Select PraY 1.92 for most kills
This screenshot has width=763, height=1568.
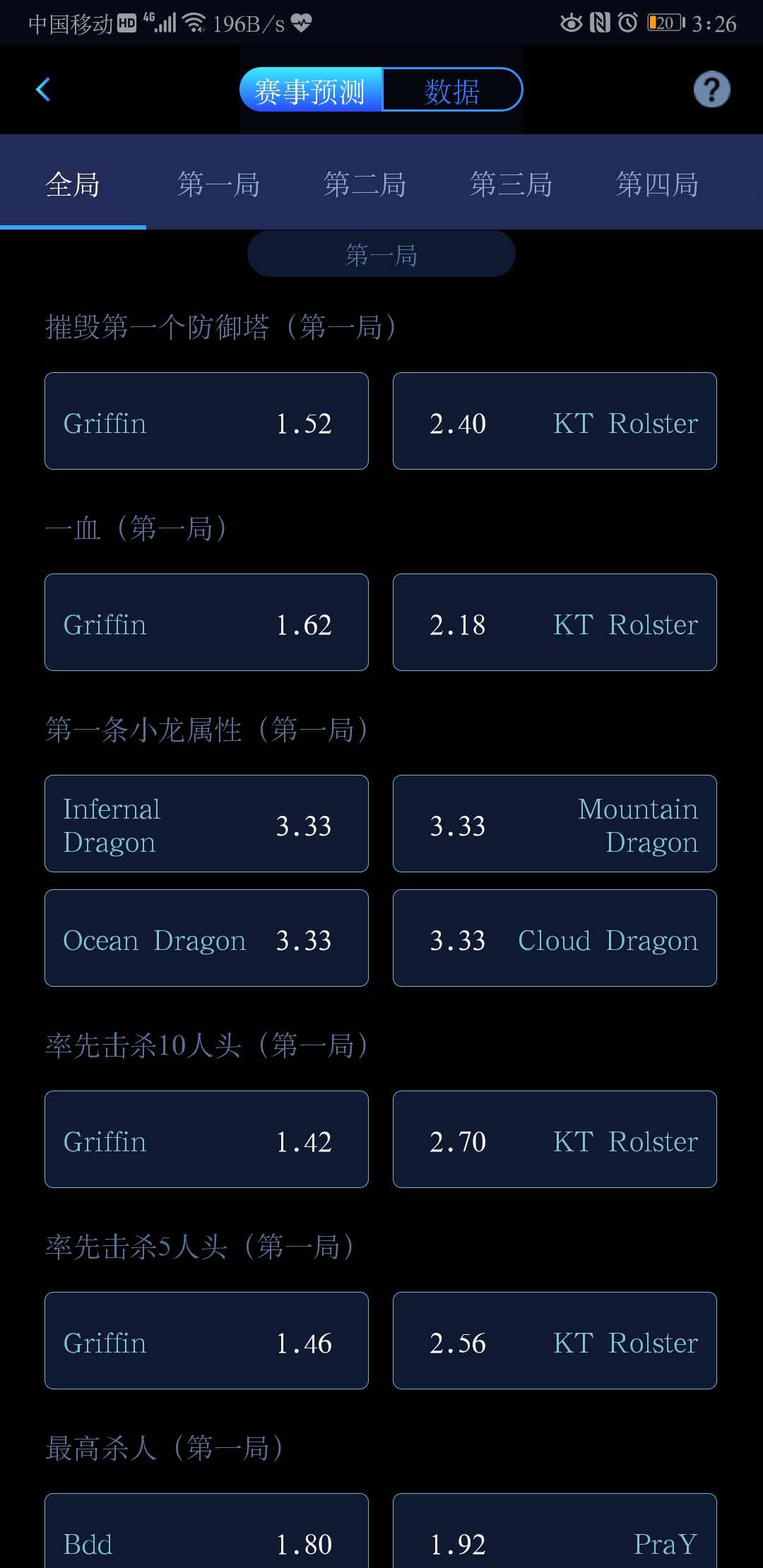(555, 1531)
